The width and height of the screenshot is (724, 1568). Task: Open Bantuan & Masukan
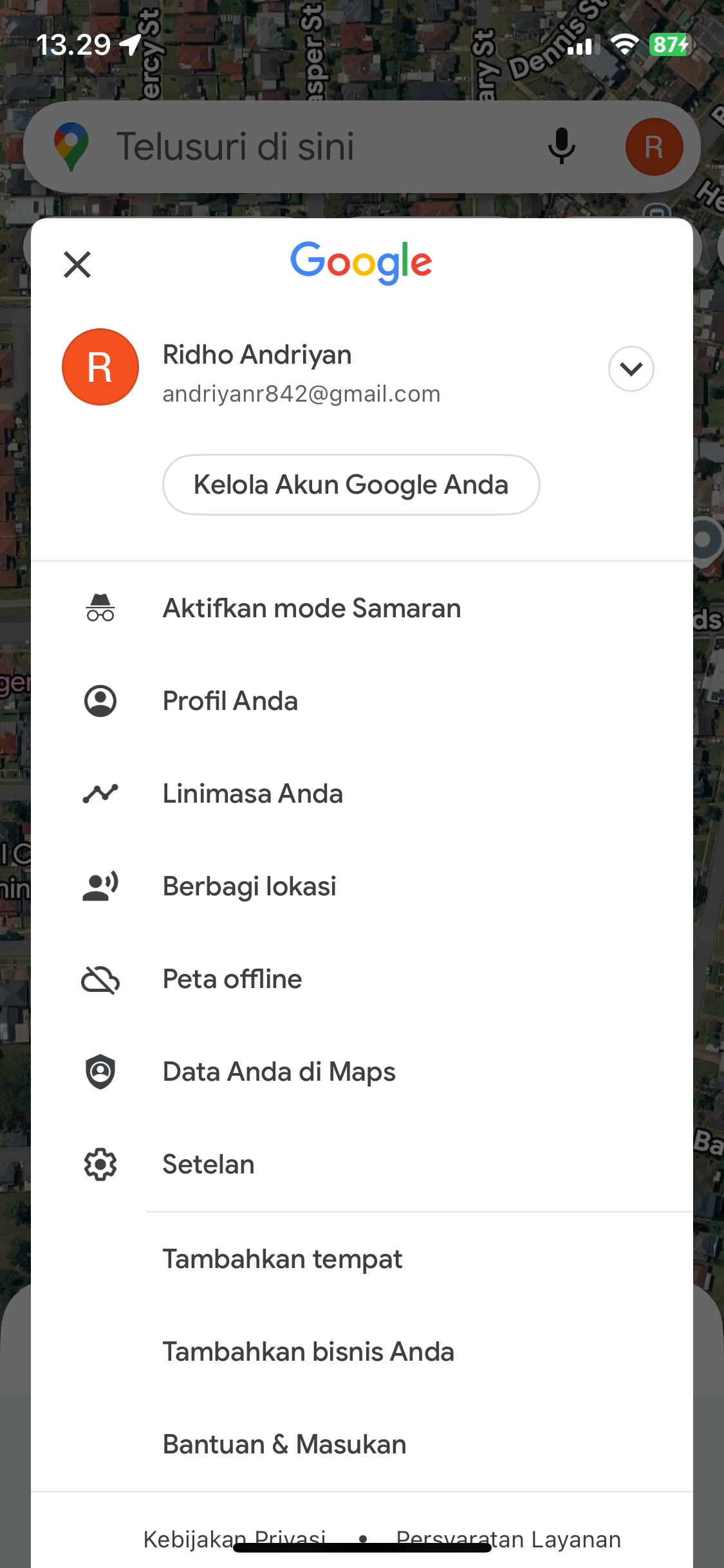pos(362,1444)
